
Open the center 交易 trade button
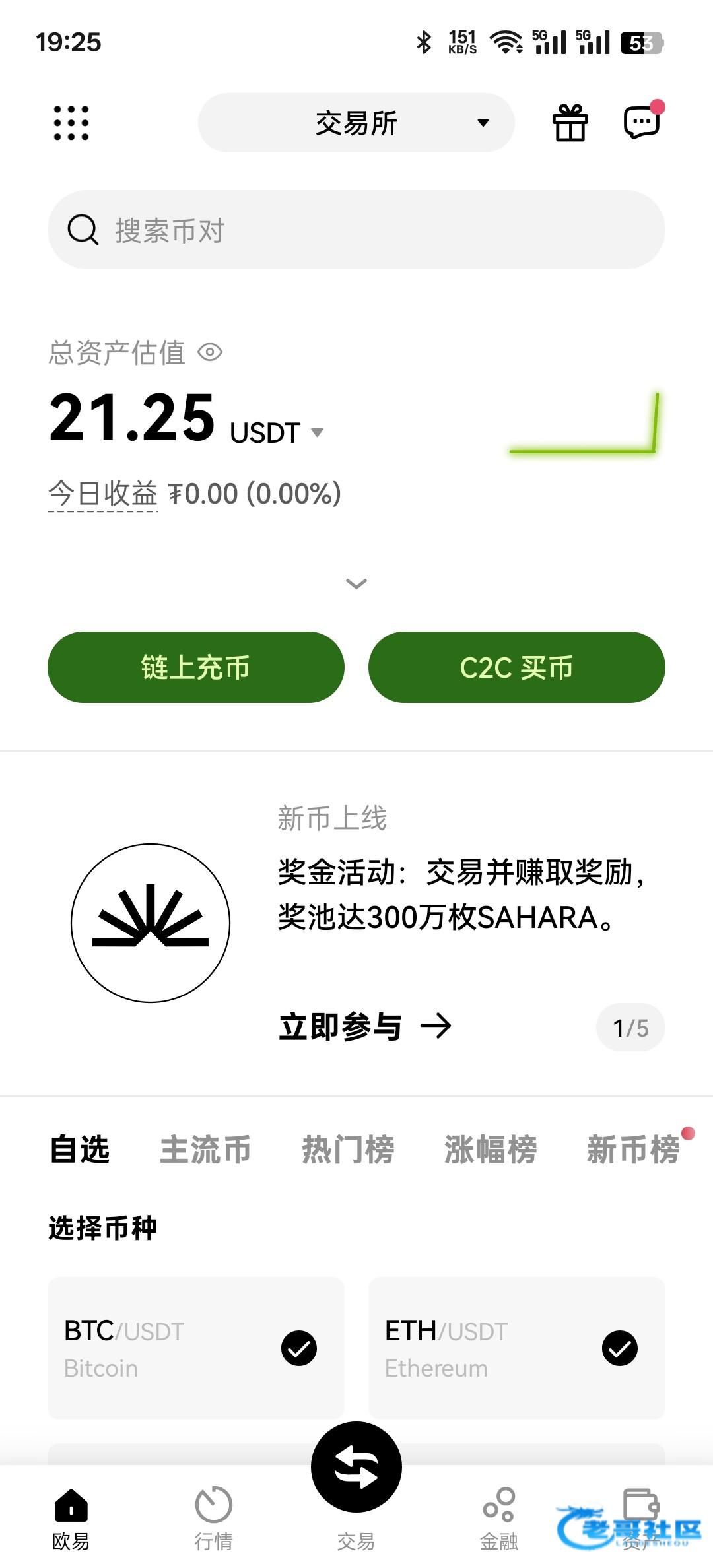point(356,1467)
